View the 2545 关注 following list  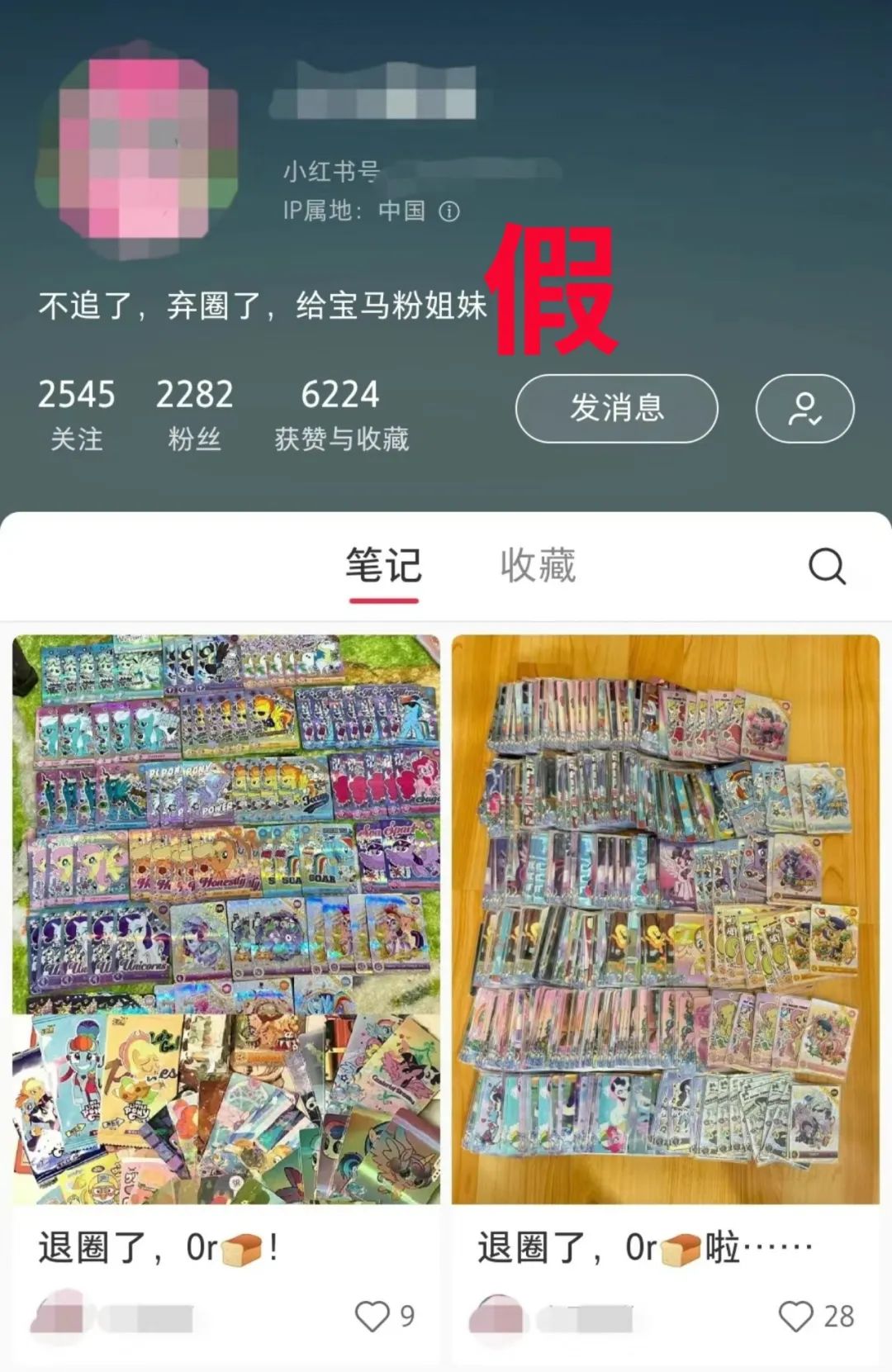tap(76, 414)
